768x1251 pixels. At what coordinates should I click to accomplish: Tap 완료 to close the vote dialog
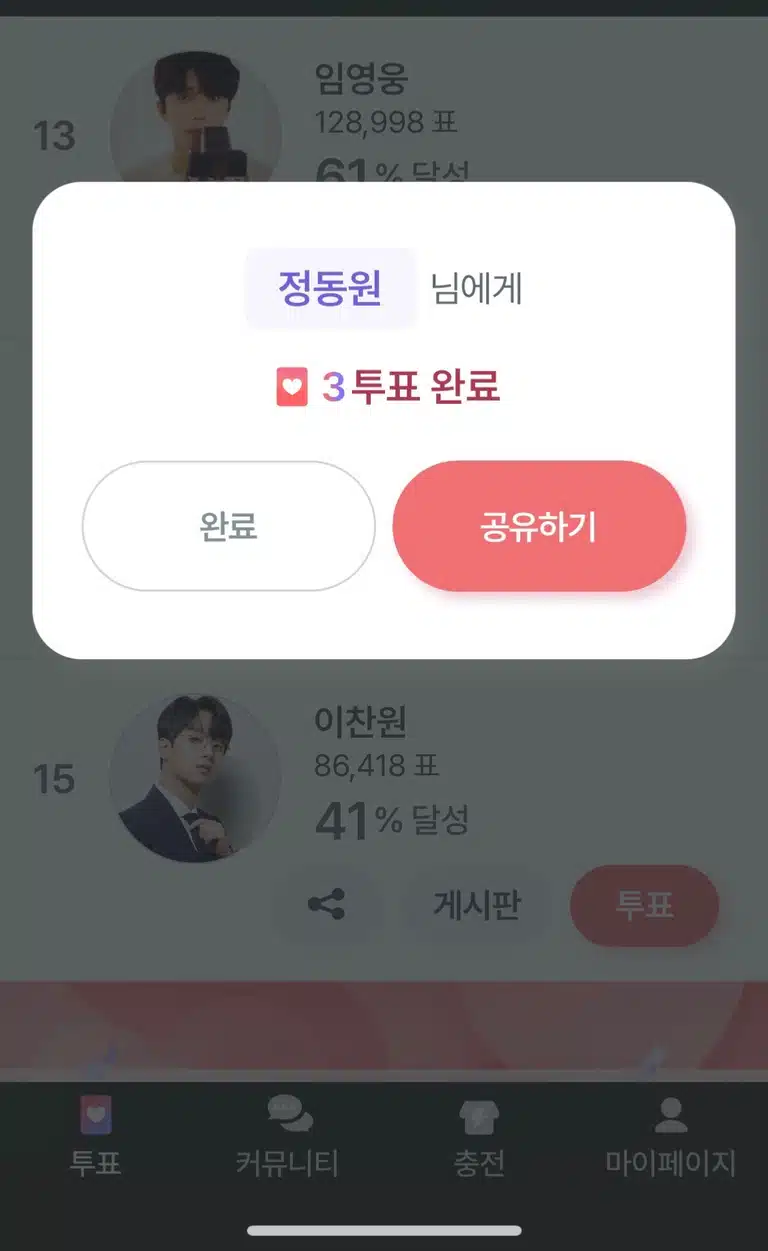[x=228, y=526]
